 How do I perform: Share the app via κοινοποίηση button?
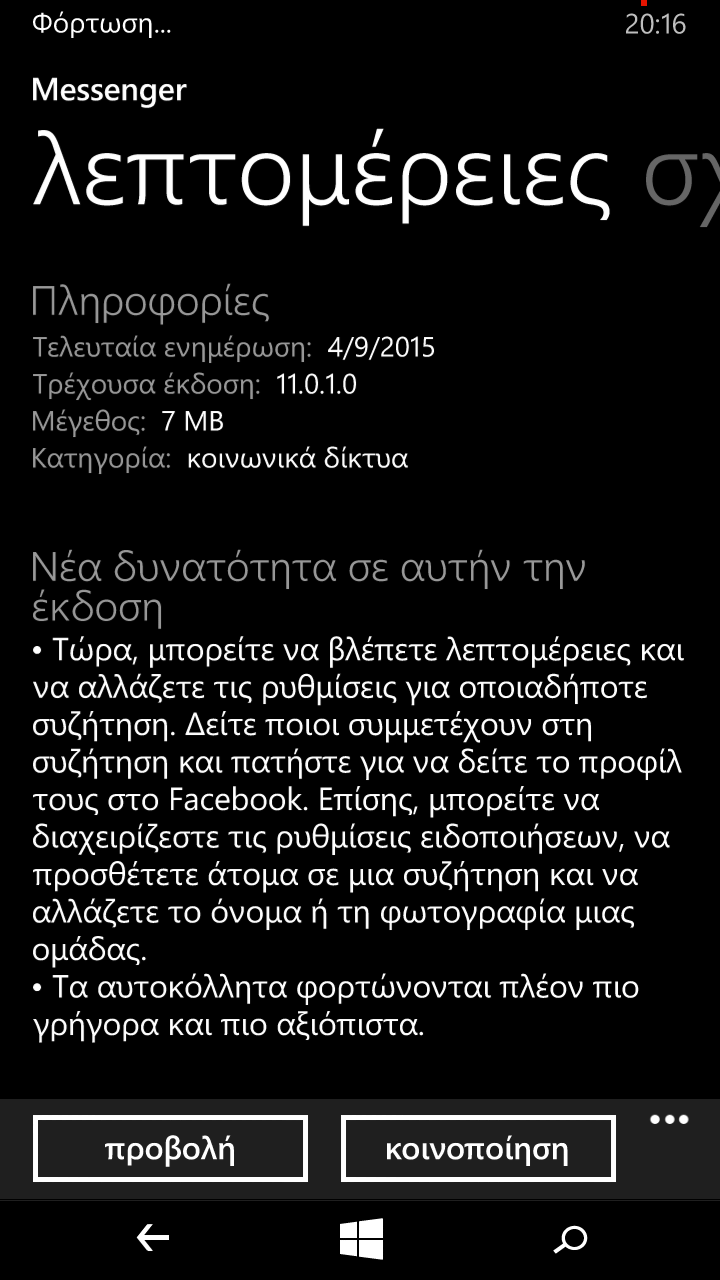[477, 1149]
